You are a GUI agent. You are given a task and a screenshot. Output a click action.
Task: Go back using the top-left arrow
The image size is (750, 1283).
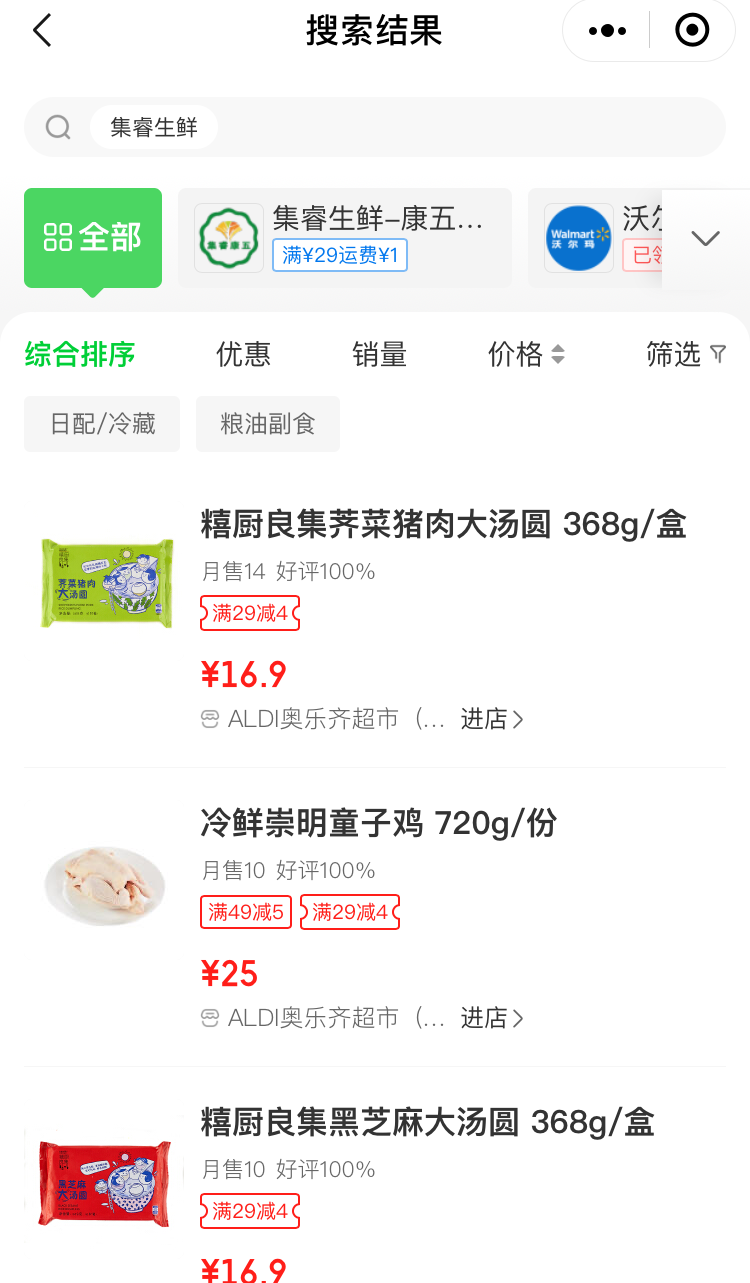click(42, 31)
